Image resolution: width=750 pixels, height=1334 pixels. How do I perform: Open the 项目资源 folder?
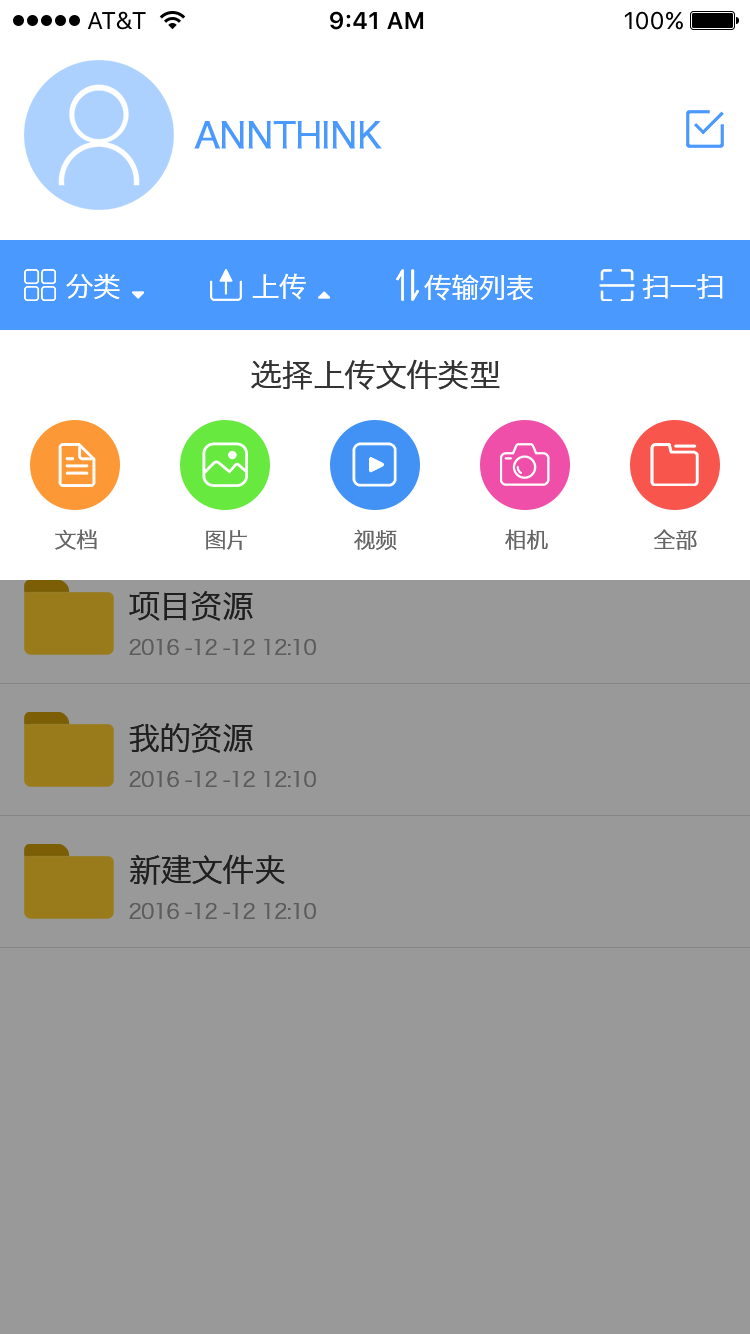click(x=375, y=632)
